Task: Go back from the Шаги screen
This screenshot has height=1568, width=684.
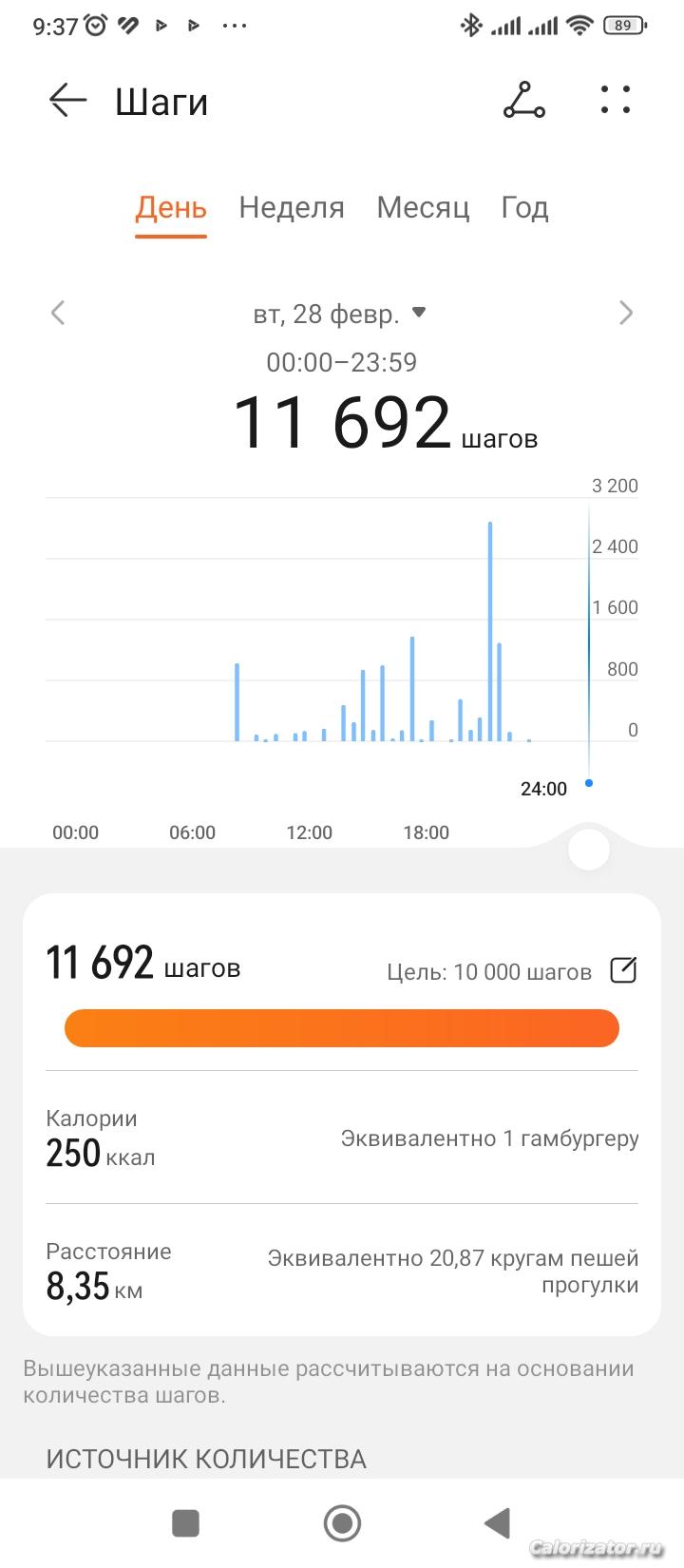Action: [67, 100]
